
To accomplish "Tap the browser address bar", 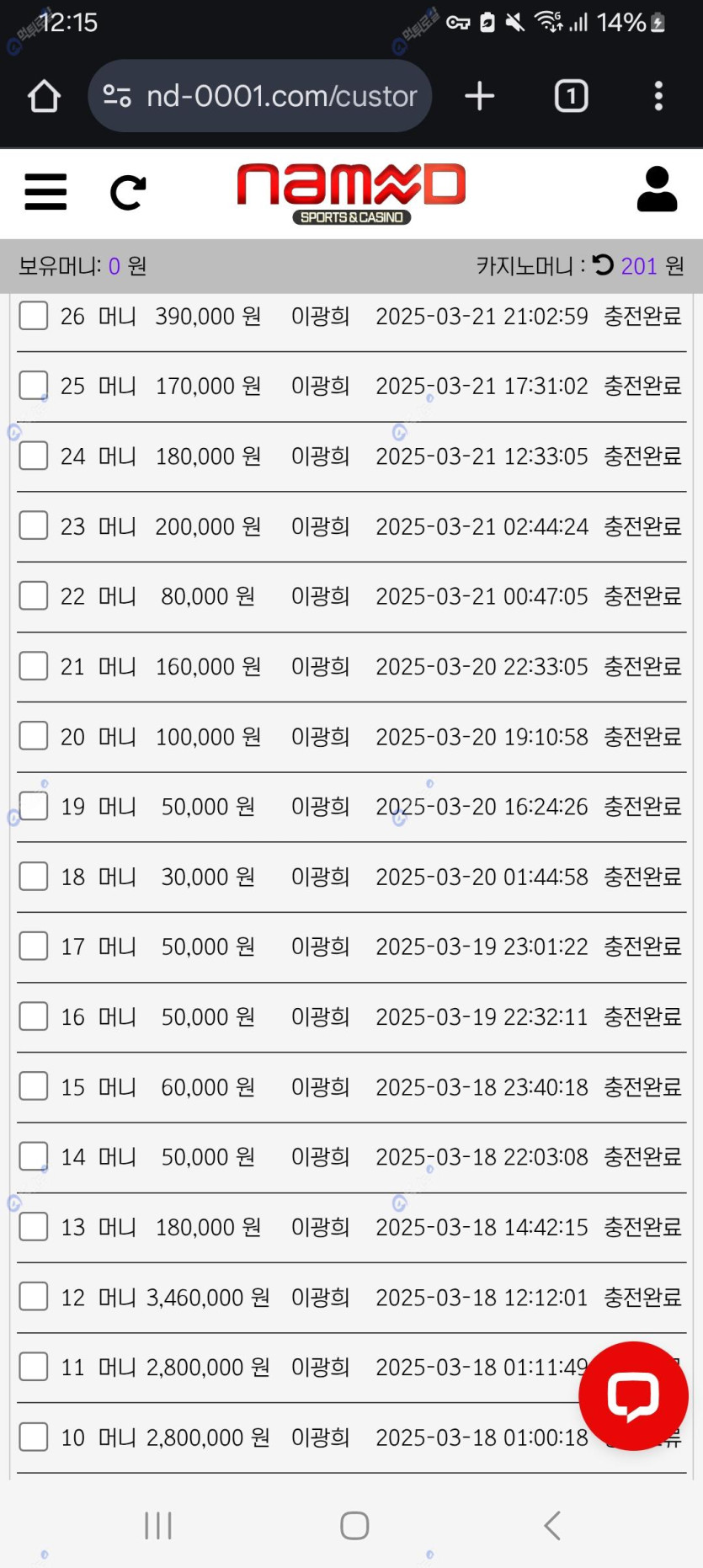I will [x=260, y=96].
